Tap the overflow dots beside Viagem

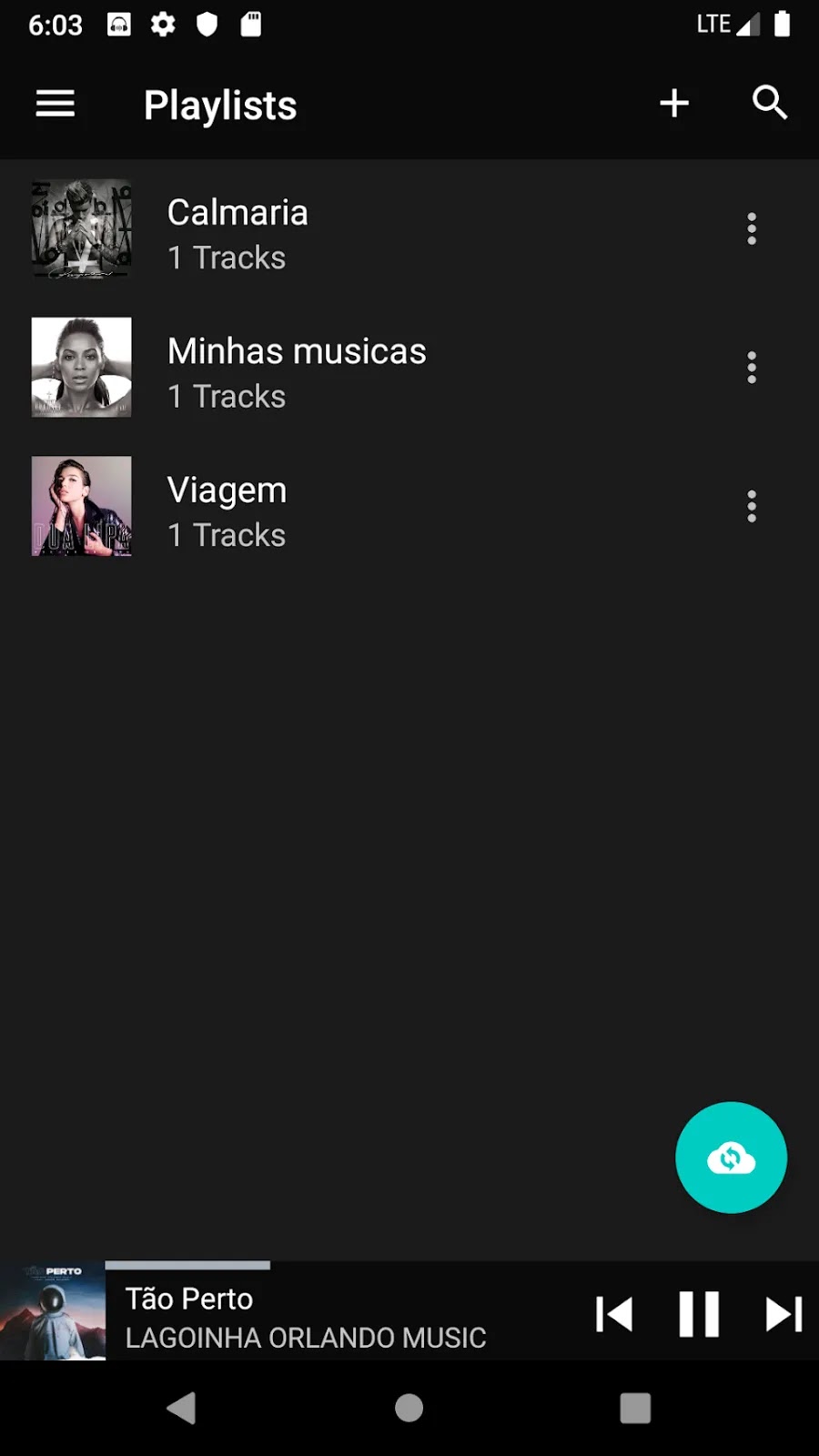[752, 507]
